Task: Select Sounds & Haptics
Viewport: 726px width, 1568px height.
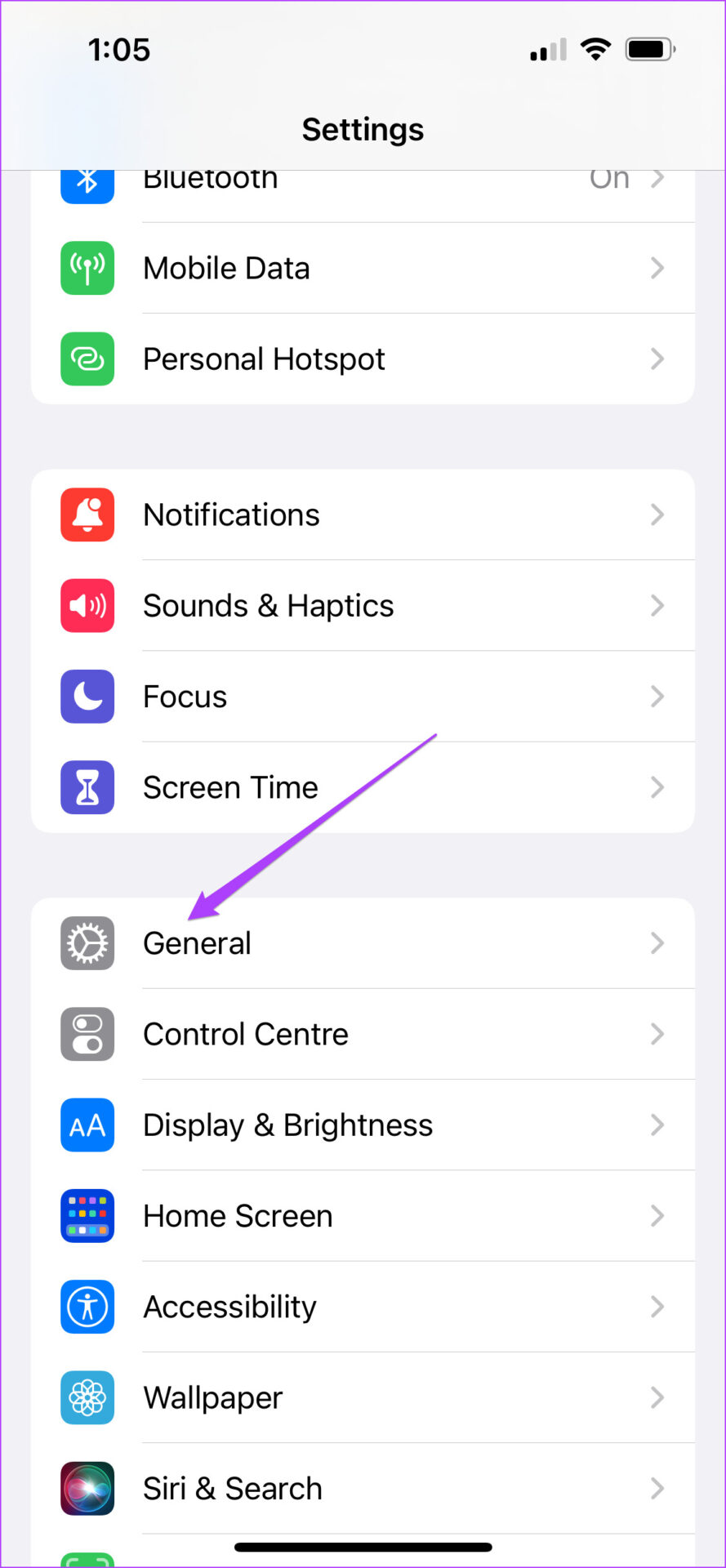Action: [363, 605]
